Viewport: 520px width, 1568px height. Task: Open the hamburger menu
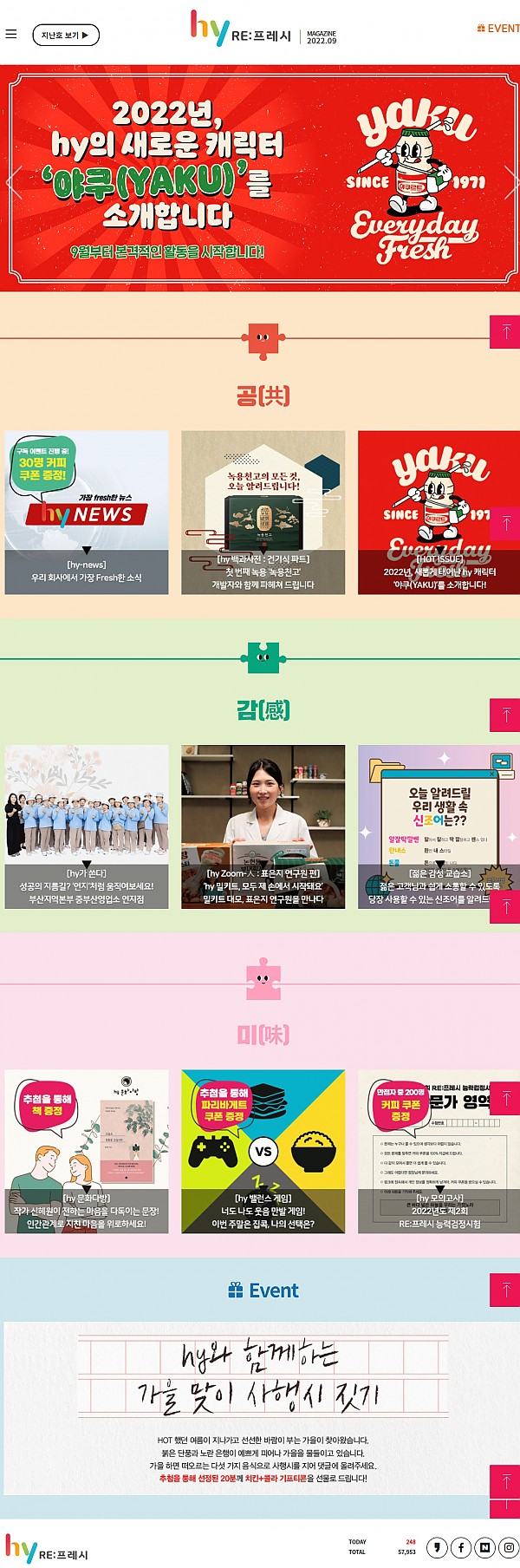click(x=11, y=35)
